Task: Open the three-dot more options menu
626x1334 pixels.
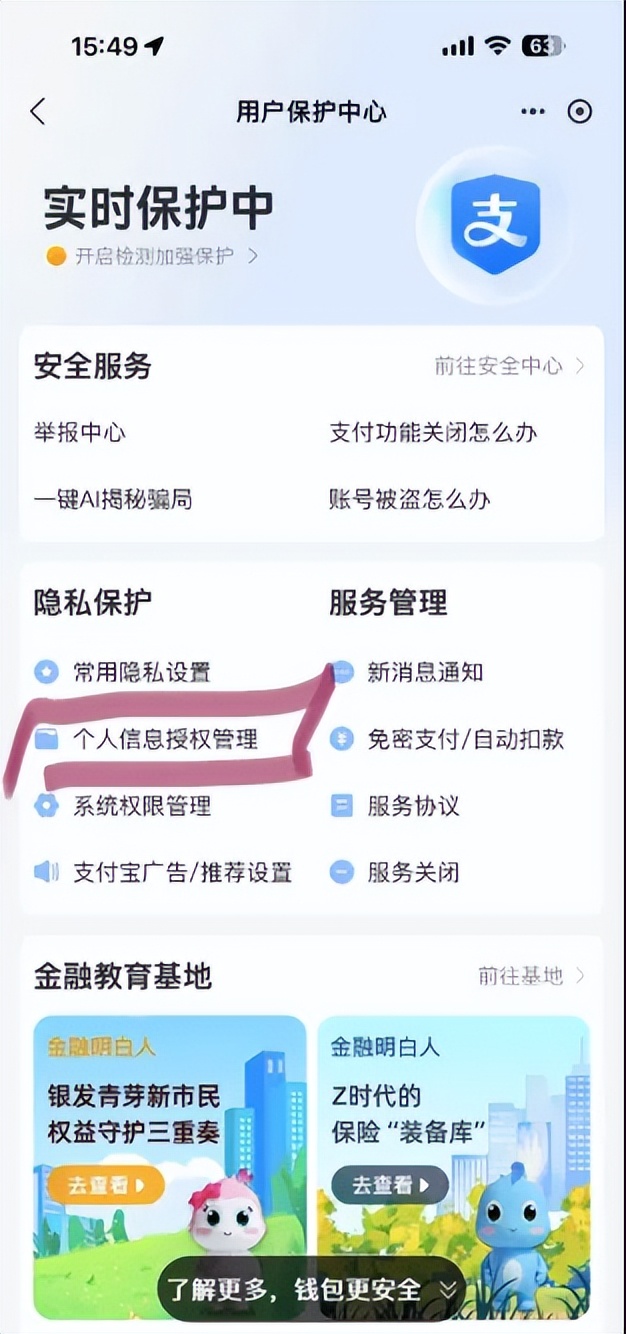Action: (x=532, y=111)
